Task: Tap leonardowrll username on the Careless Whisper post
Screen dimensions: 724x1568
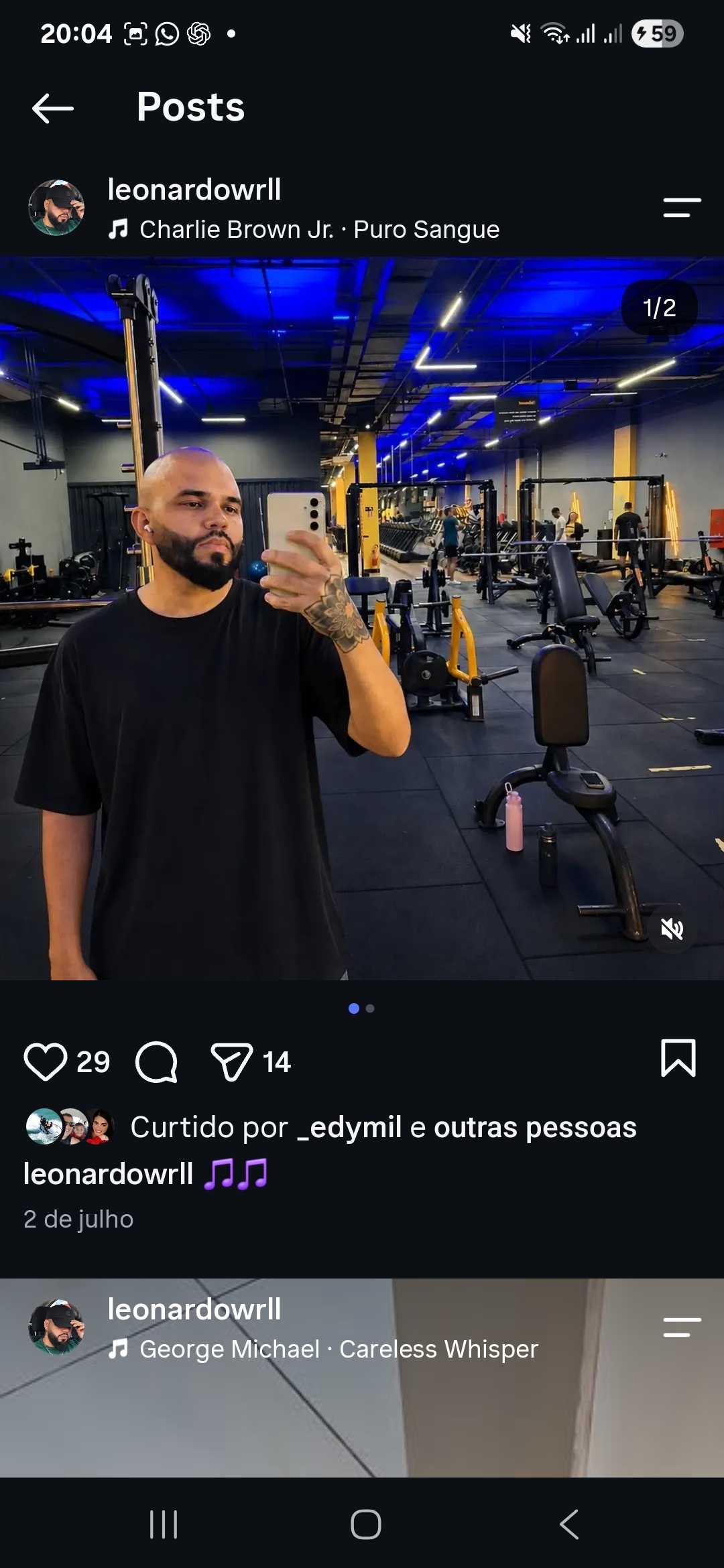Action: tap(194, 1309)
